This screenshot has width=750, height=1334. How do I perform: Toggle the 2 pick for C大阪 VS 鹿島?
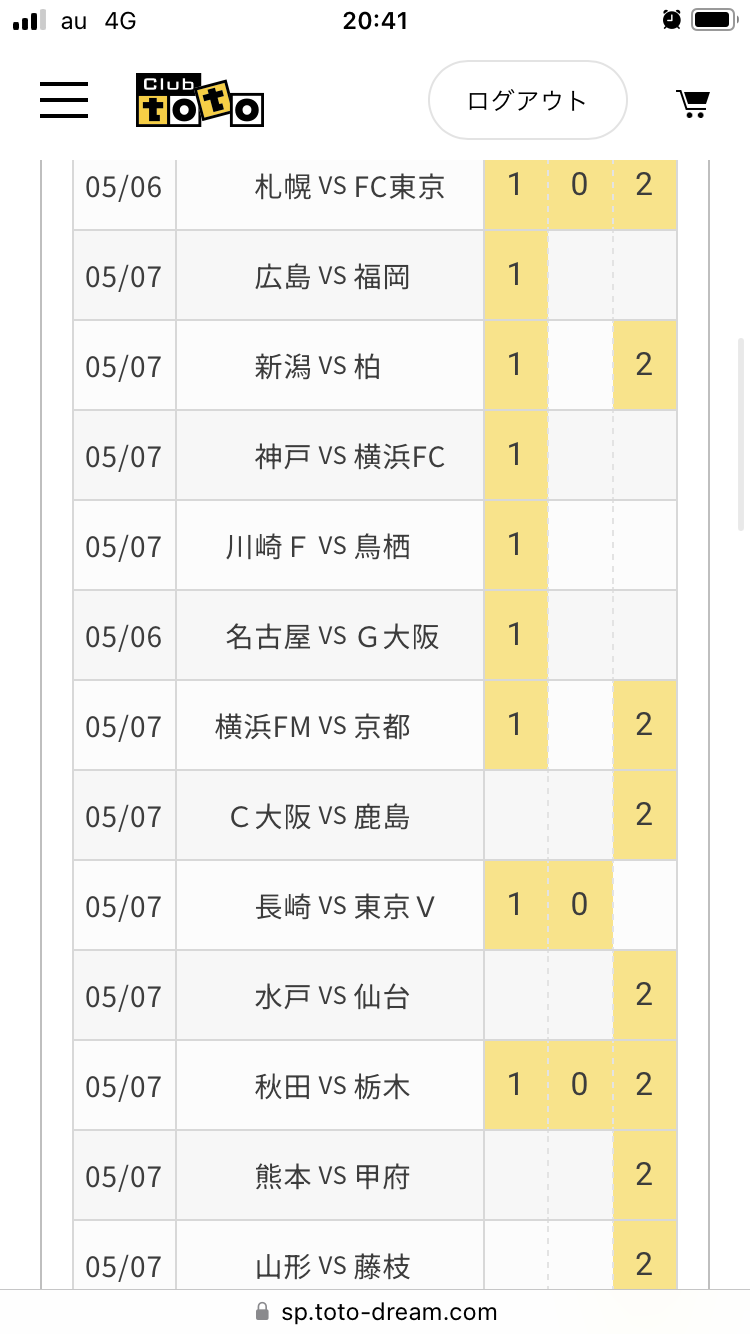click(x=644, y=816)
